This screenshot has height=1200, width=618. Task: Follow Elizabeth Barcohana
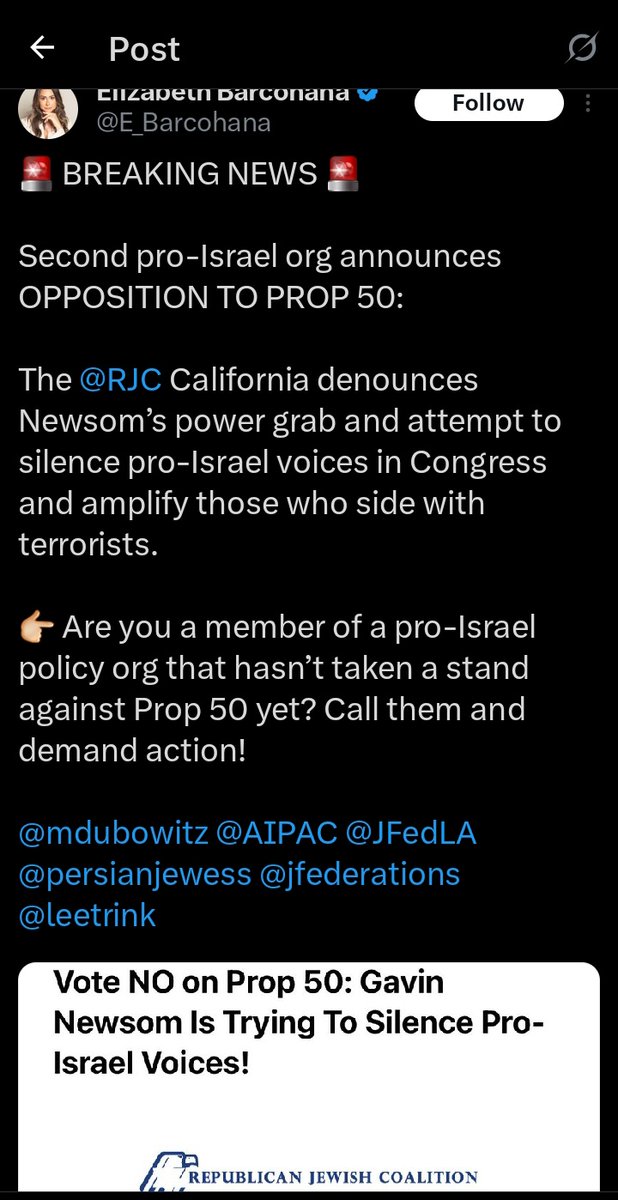pyautogui.click(x=488, y=103)
